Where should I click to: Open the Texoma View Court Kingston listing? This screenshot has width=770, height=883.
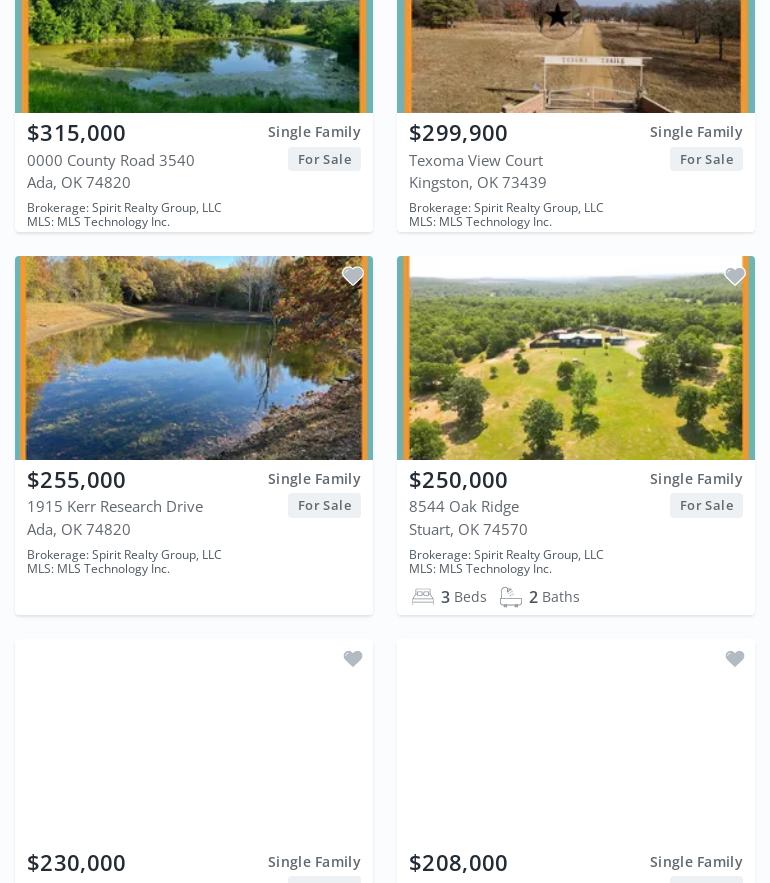[576, 115]
